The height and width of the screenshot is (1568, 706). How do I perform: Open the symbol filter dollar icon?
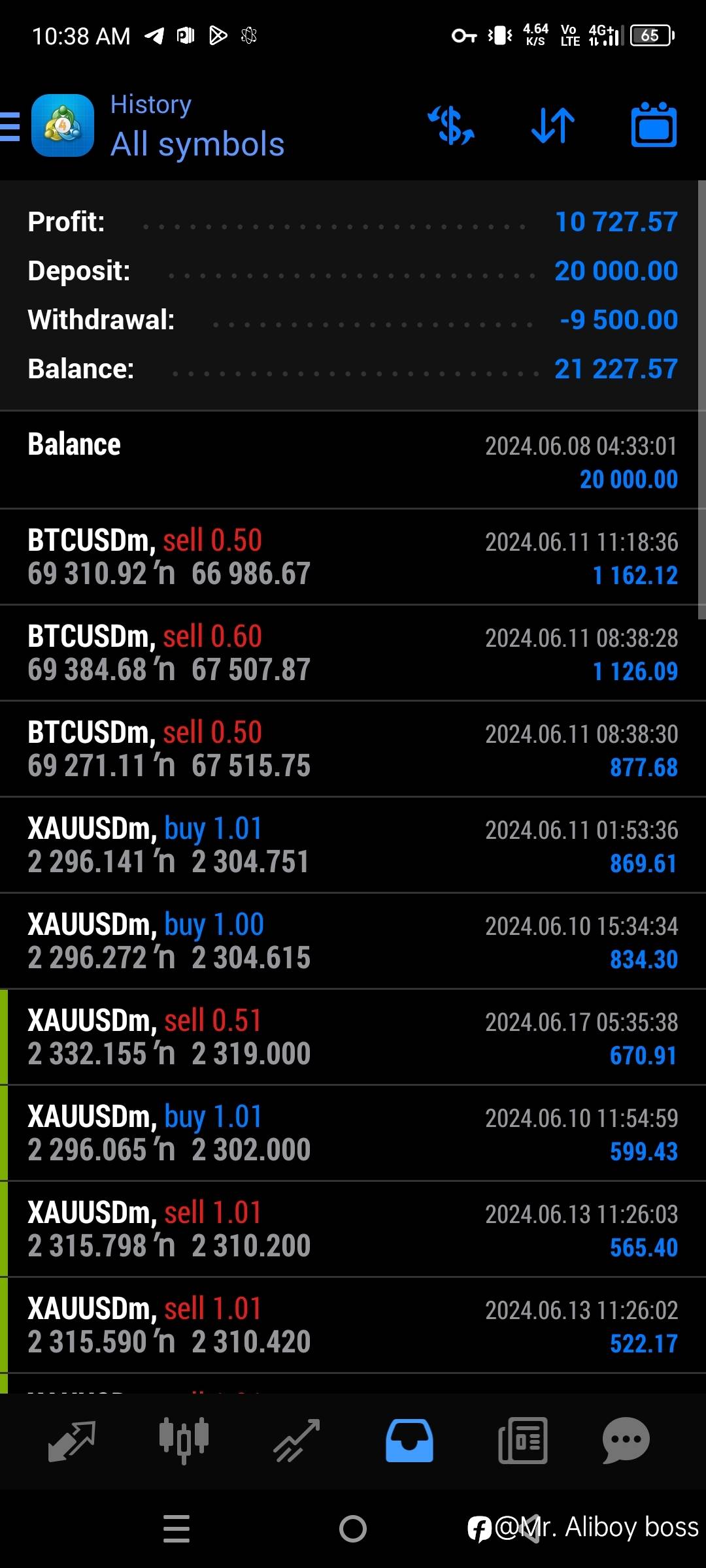[x=451, y=126]
